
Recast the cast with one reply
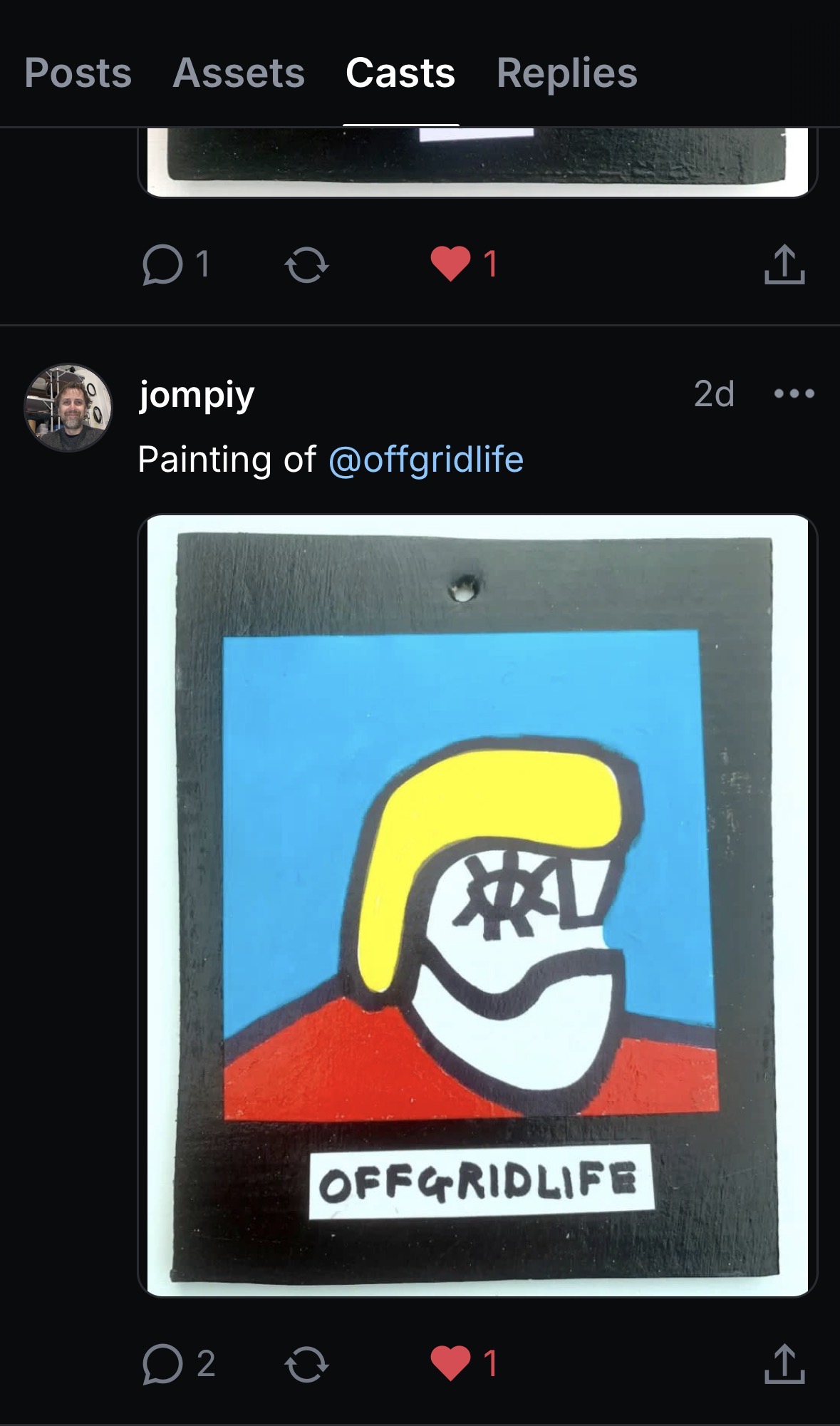point(306,264)
